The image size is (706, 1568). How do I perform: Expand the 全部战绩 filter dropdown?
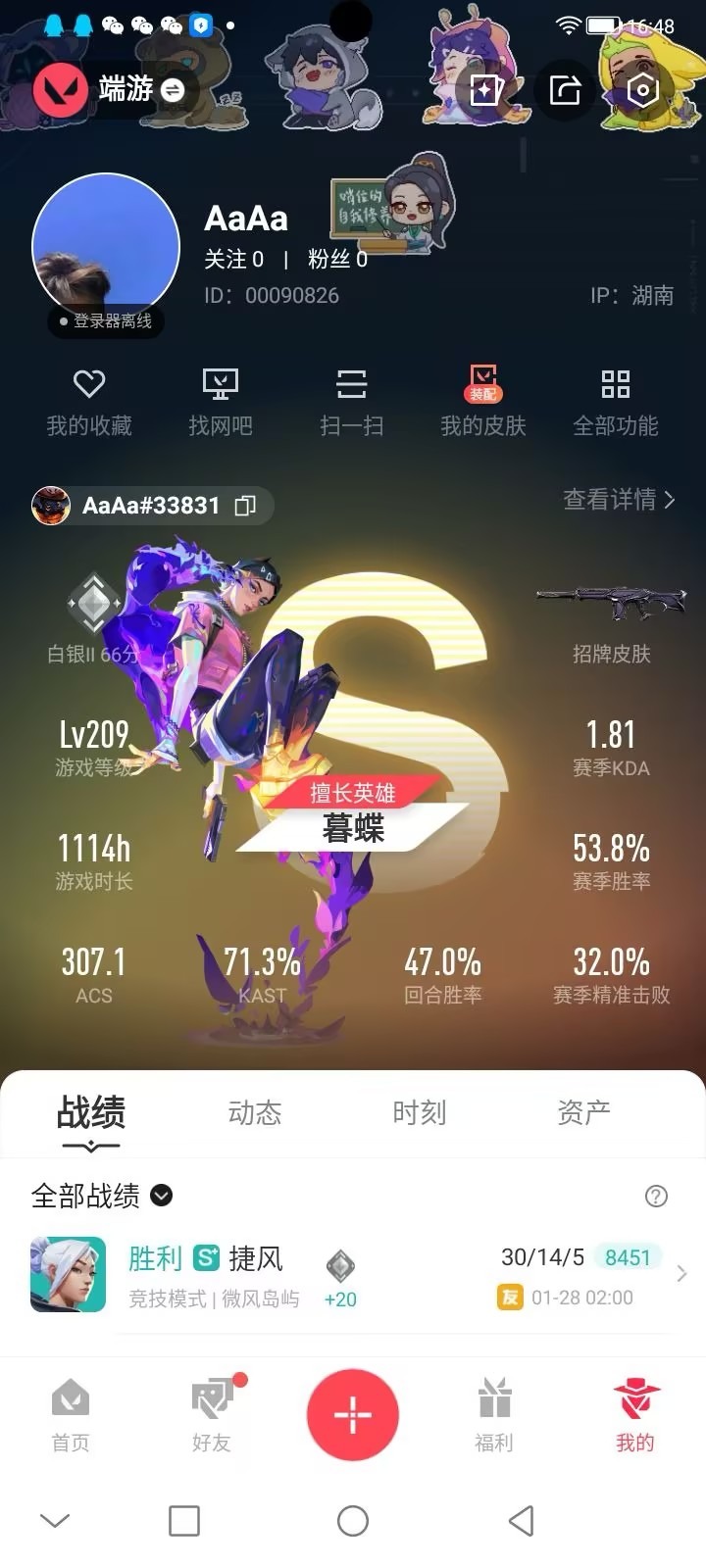pos(162,1196)
